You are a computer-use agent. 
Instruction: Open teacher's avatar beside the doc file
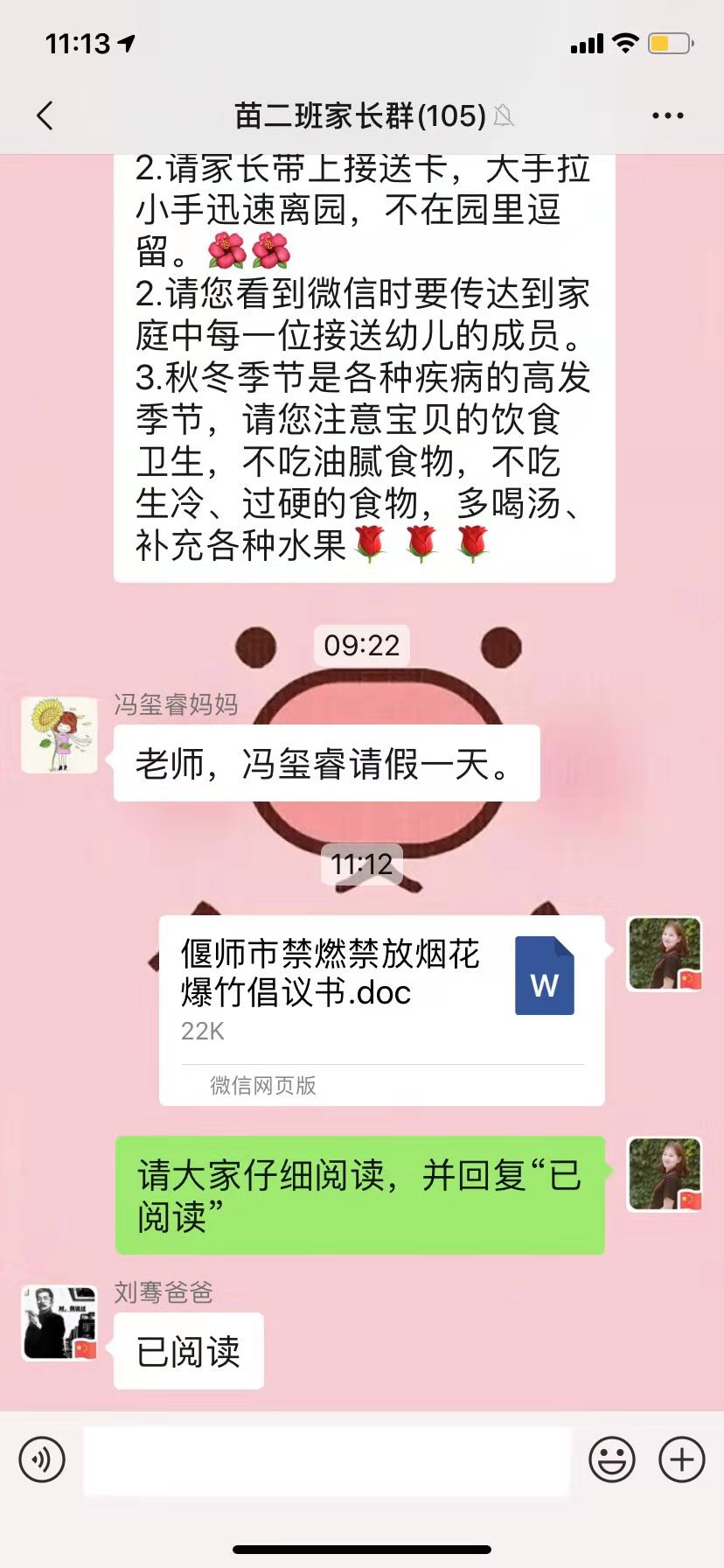[x=665, y=954]
